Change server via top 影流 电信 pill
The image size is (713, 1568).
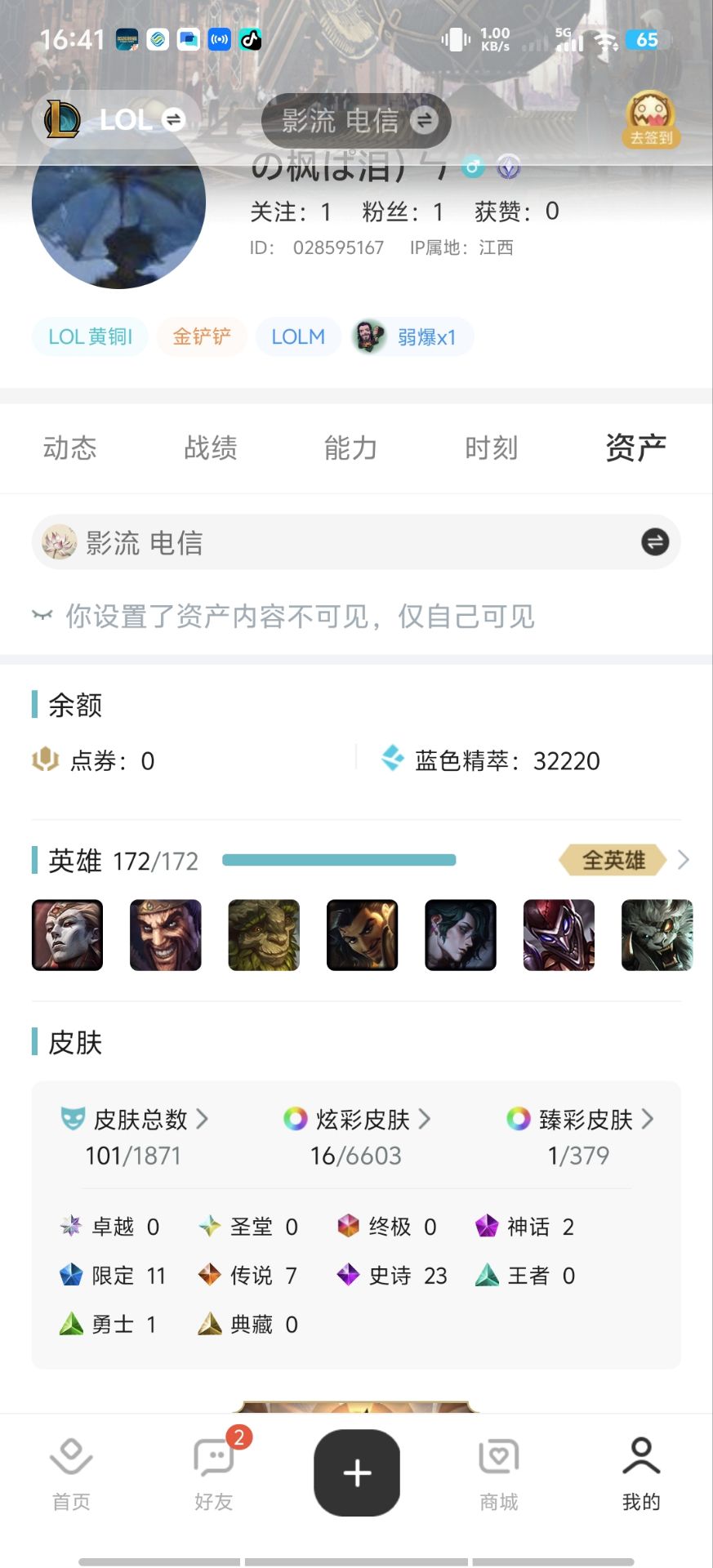tap(356, 121)
